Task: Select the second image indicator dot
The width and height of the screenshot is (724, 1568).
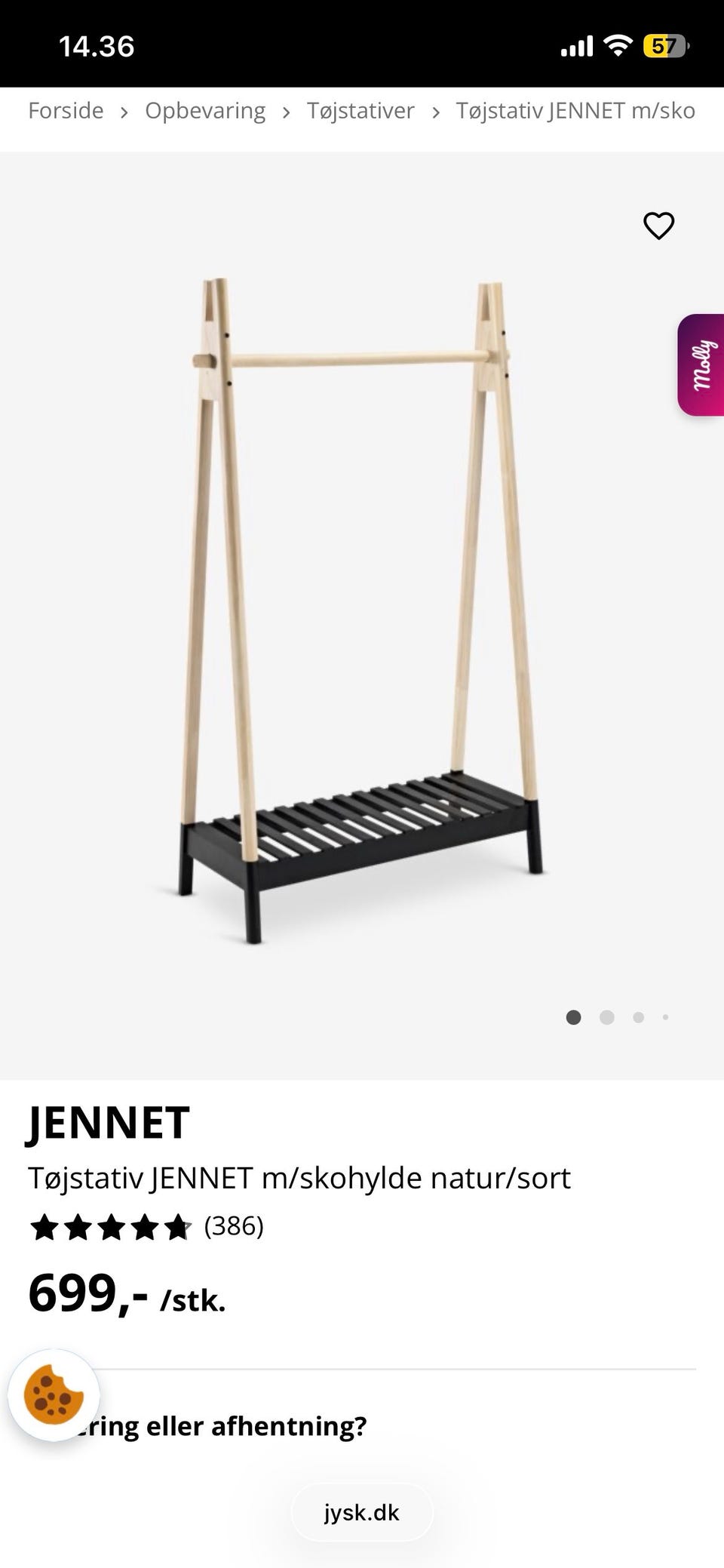Action: click(606, 1017)
